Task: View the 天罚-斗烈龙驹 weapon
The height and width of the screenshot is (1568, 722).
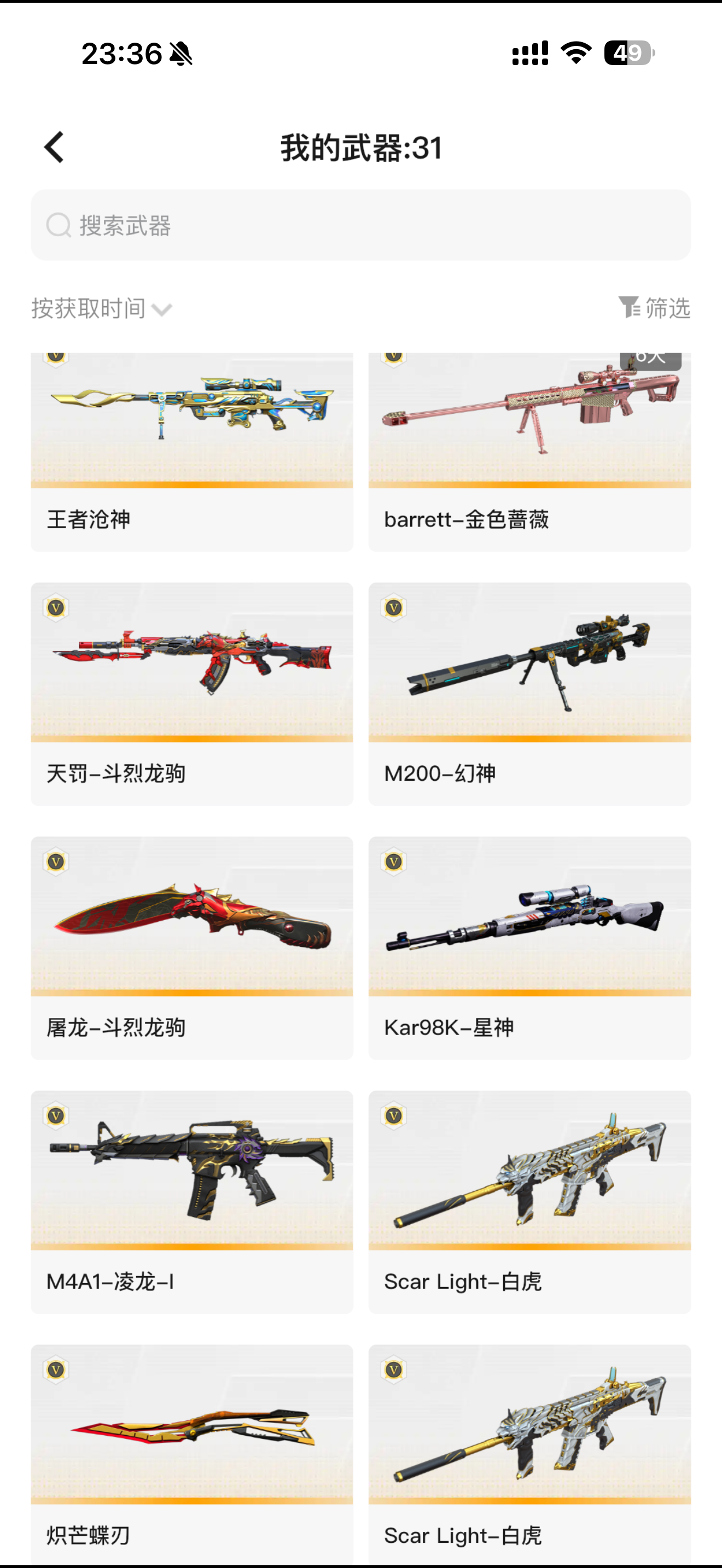Action: tap(192, 694)
